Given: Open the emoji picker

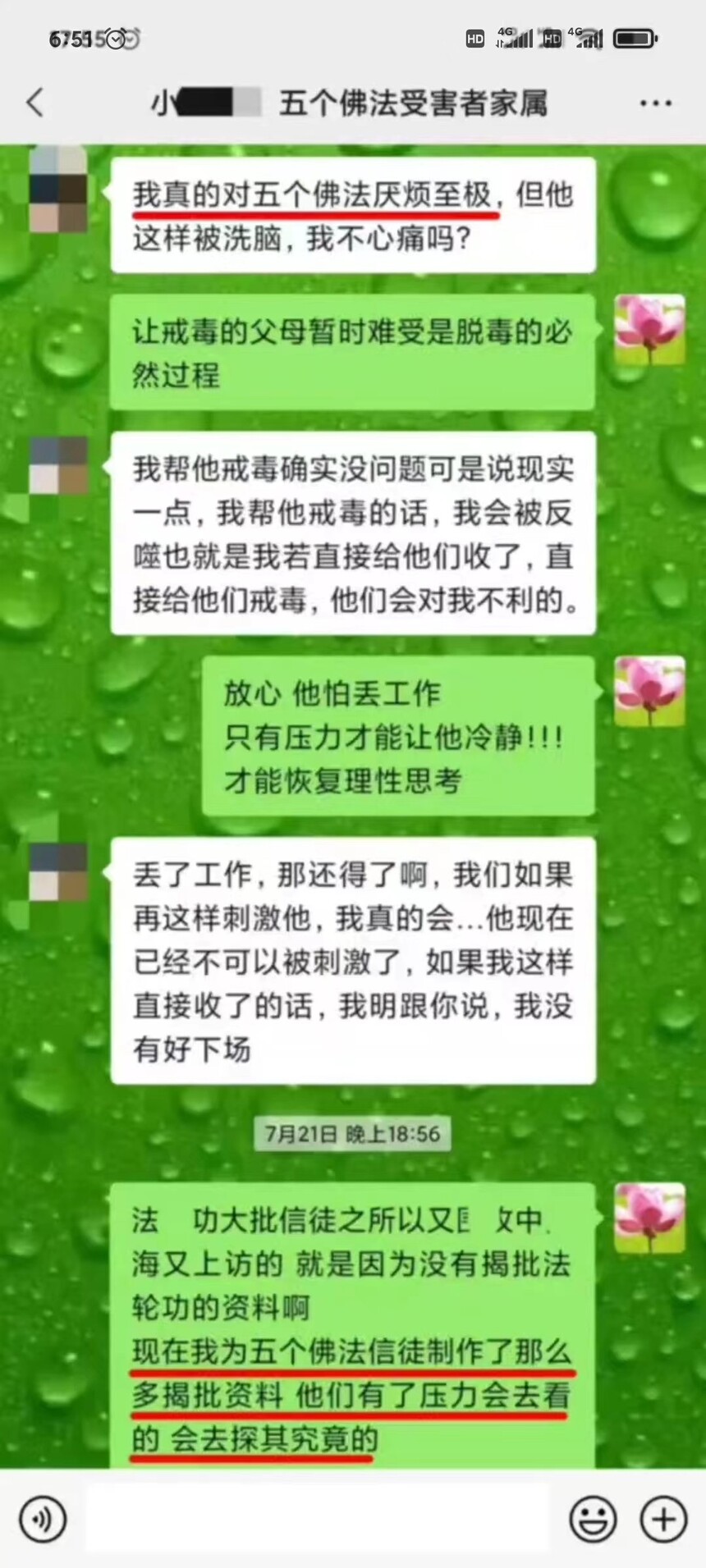Looking at the screenshot, I should pos(593,1518).
